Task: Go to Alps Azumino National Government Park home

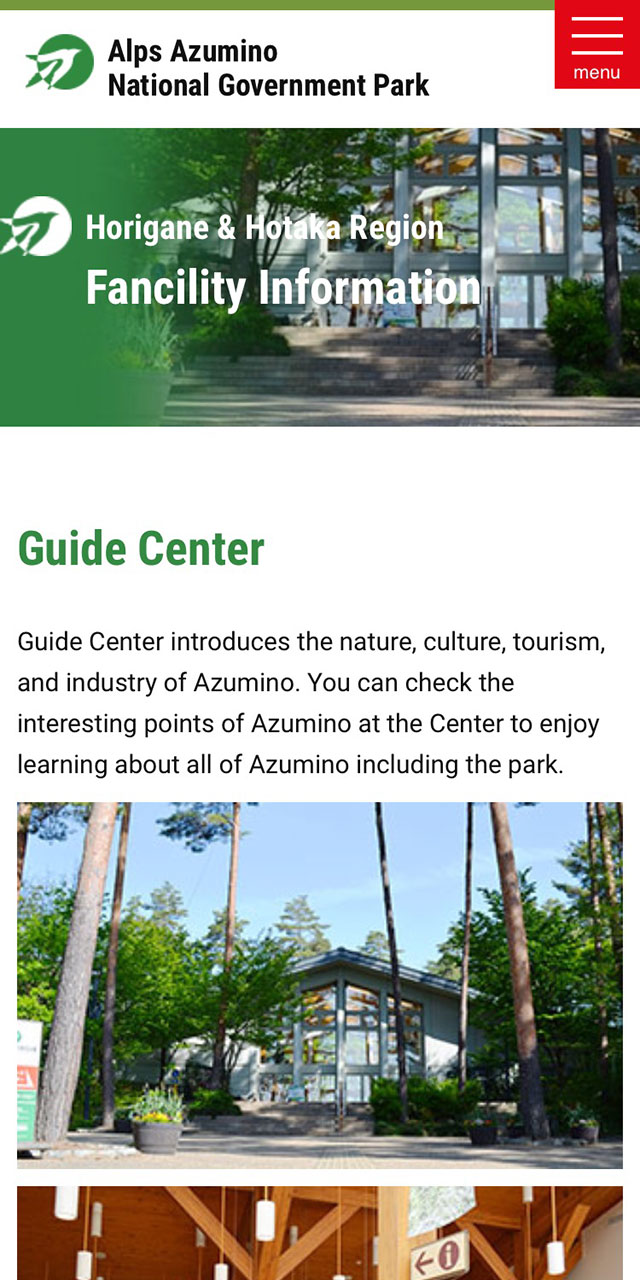Action: (x=227, y=67)
